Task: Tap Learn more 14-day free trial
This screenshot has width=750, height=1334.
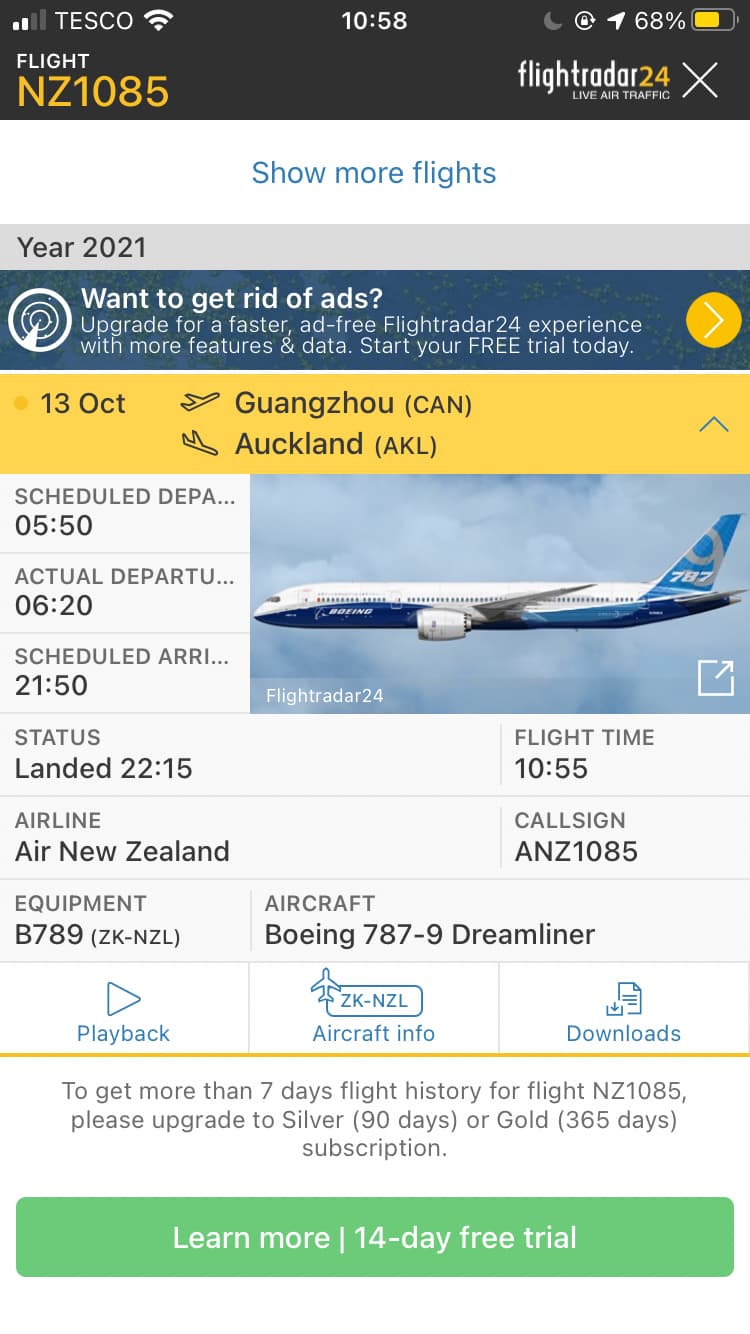Action: (374, 1237)
